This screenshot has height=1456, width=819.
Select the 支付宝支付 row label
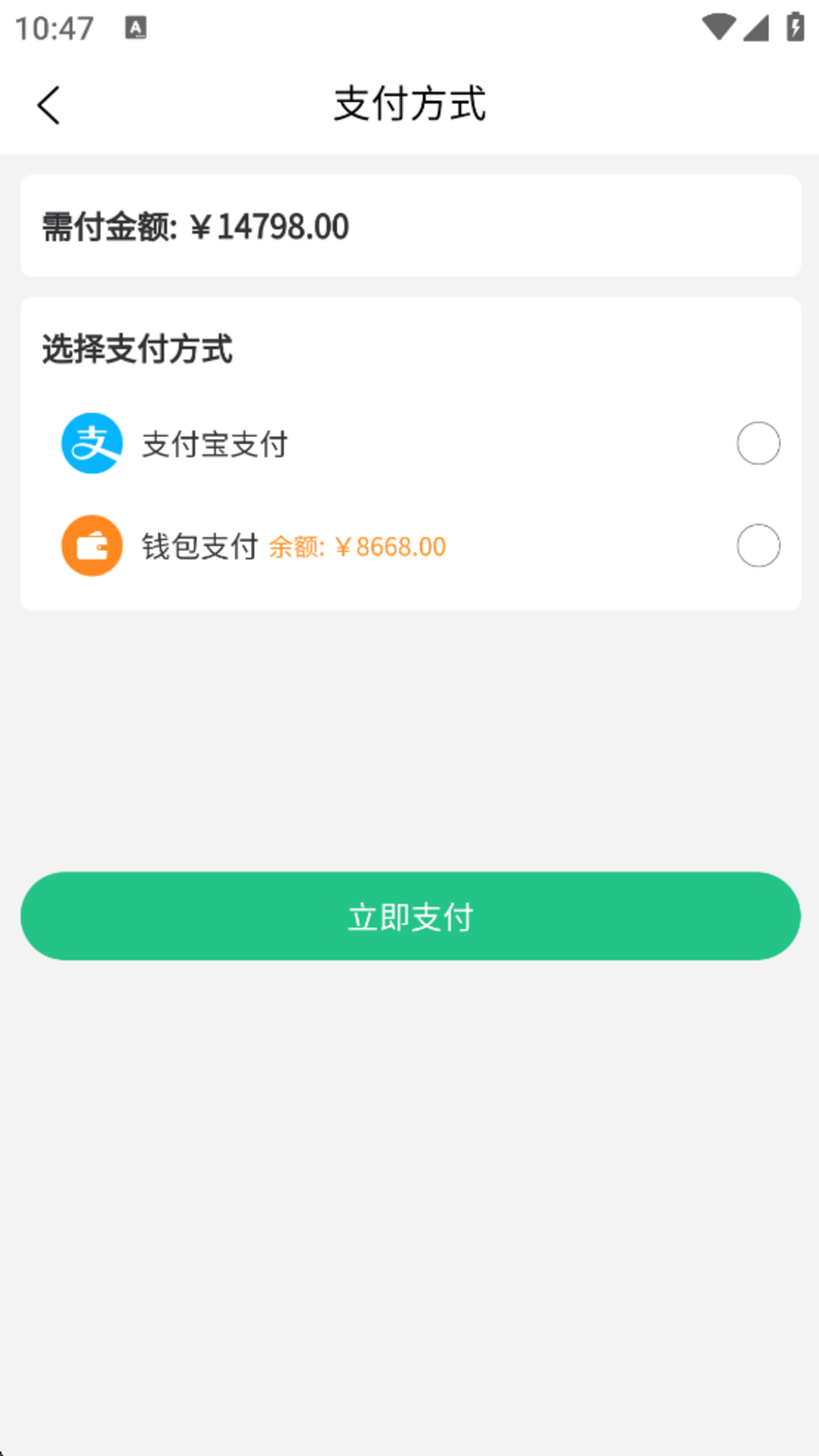(x=215, y=445)
